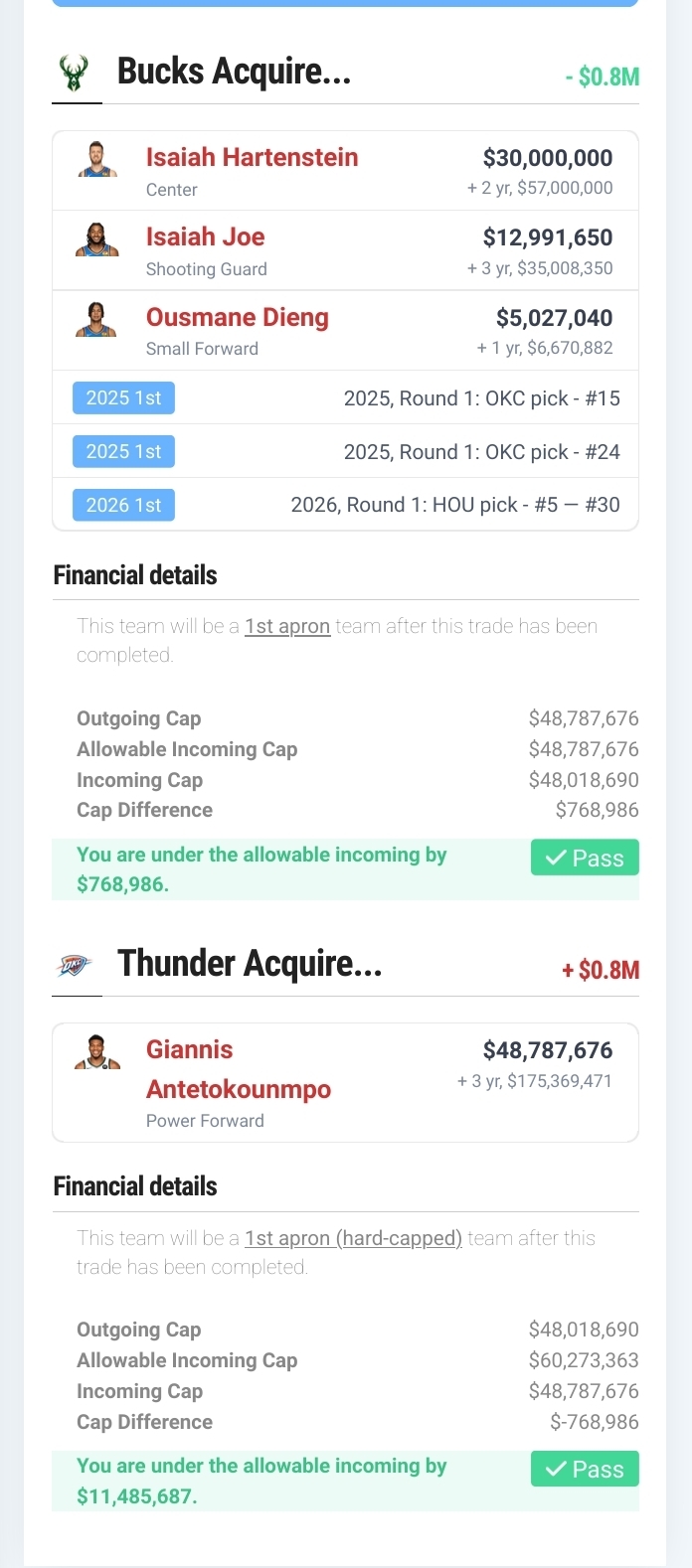Open Ousmane Dieng's player page

[237, 318]
